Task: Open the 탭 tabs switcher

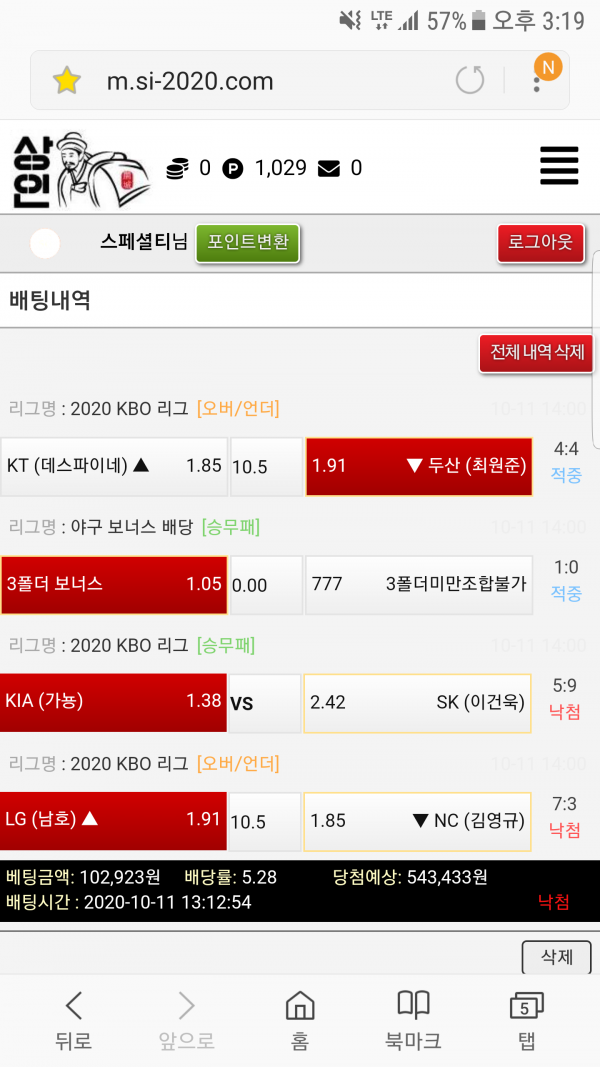Action: point(526,1020)
